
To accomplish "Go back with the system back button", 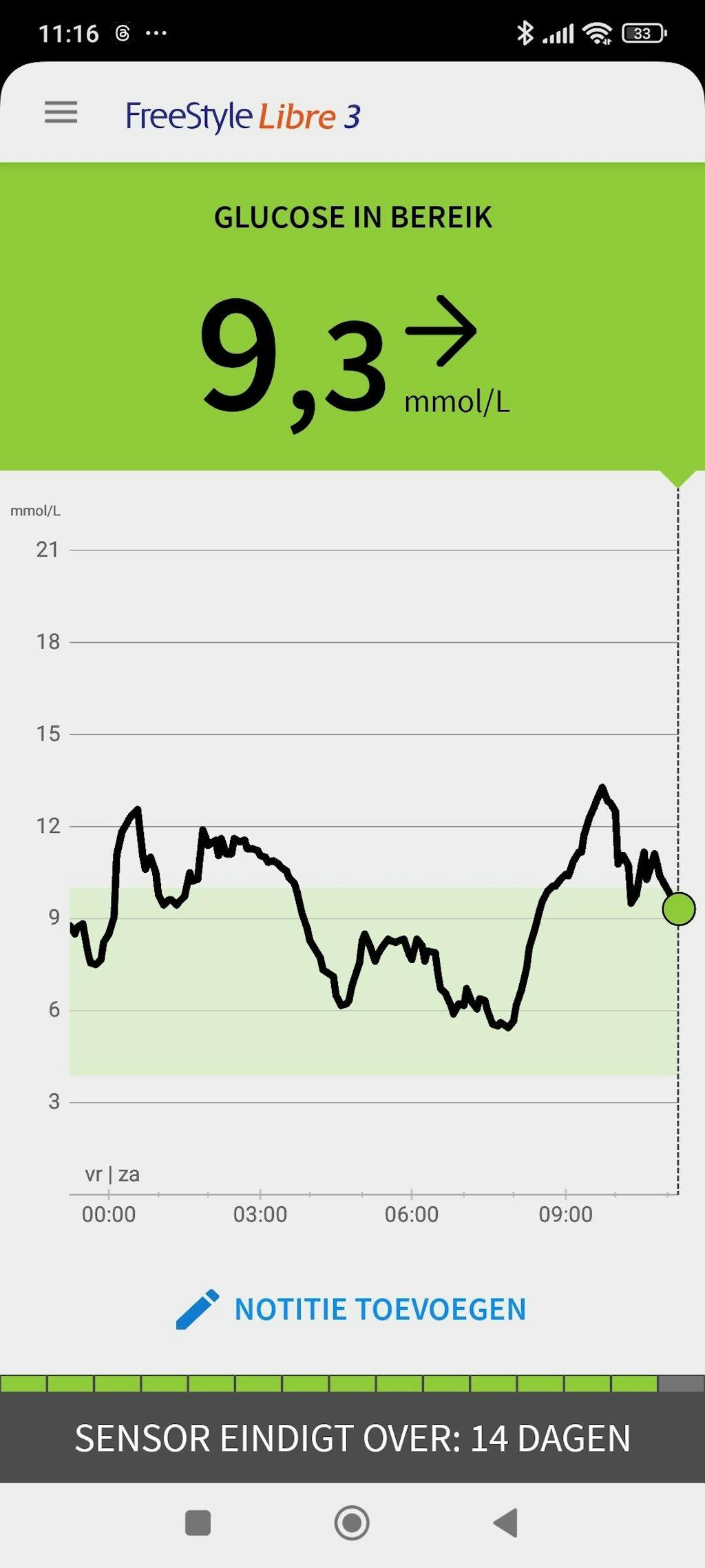I will pyautogui.click(x=506, y=1523).
